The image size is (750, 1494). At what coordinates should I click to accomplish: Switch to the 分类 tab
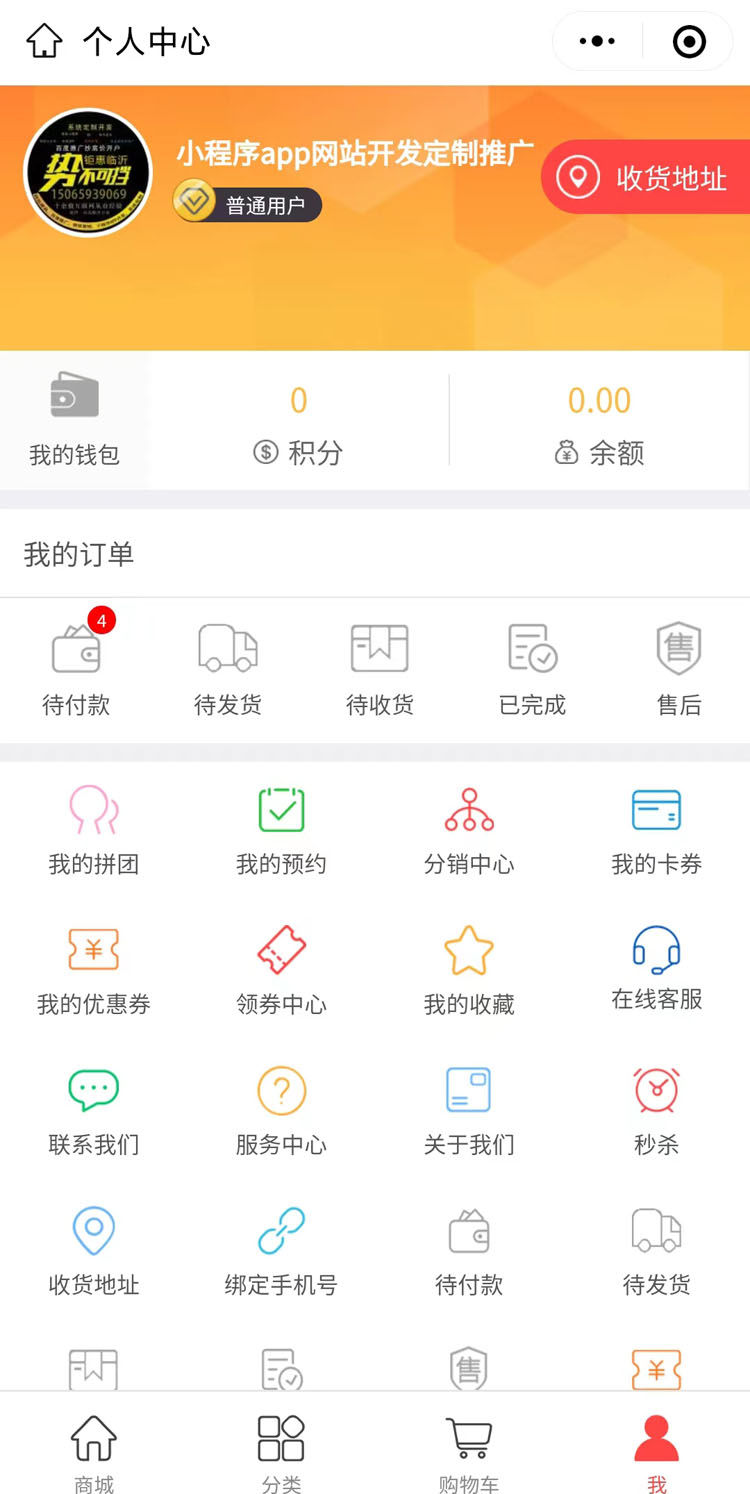[281, 1452]
